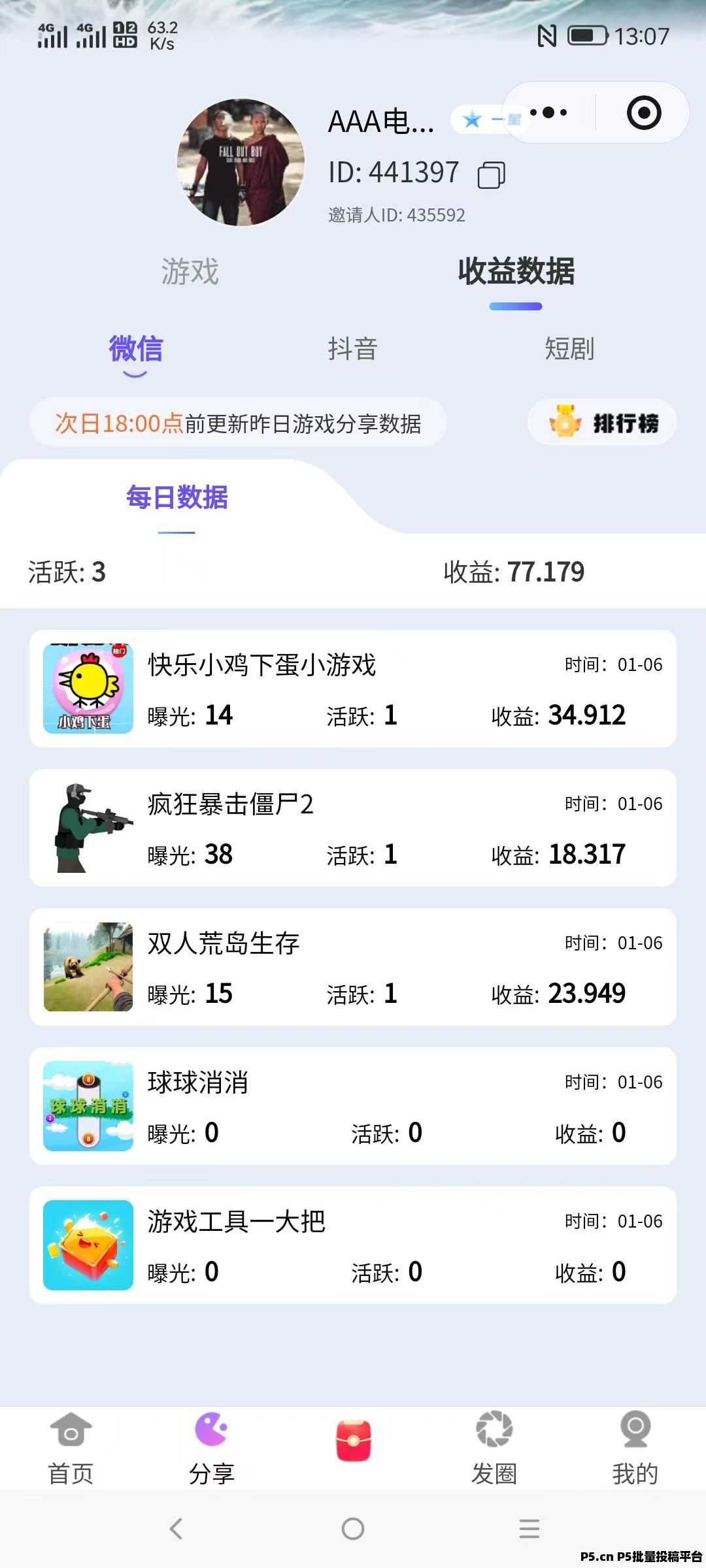Open the mini program overflow menu

click(548, 113)
